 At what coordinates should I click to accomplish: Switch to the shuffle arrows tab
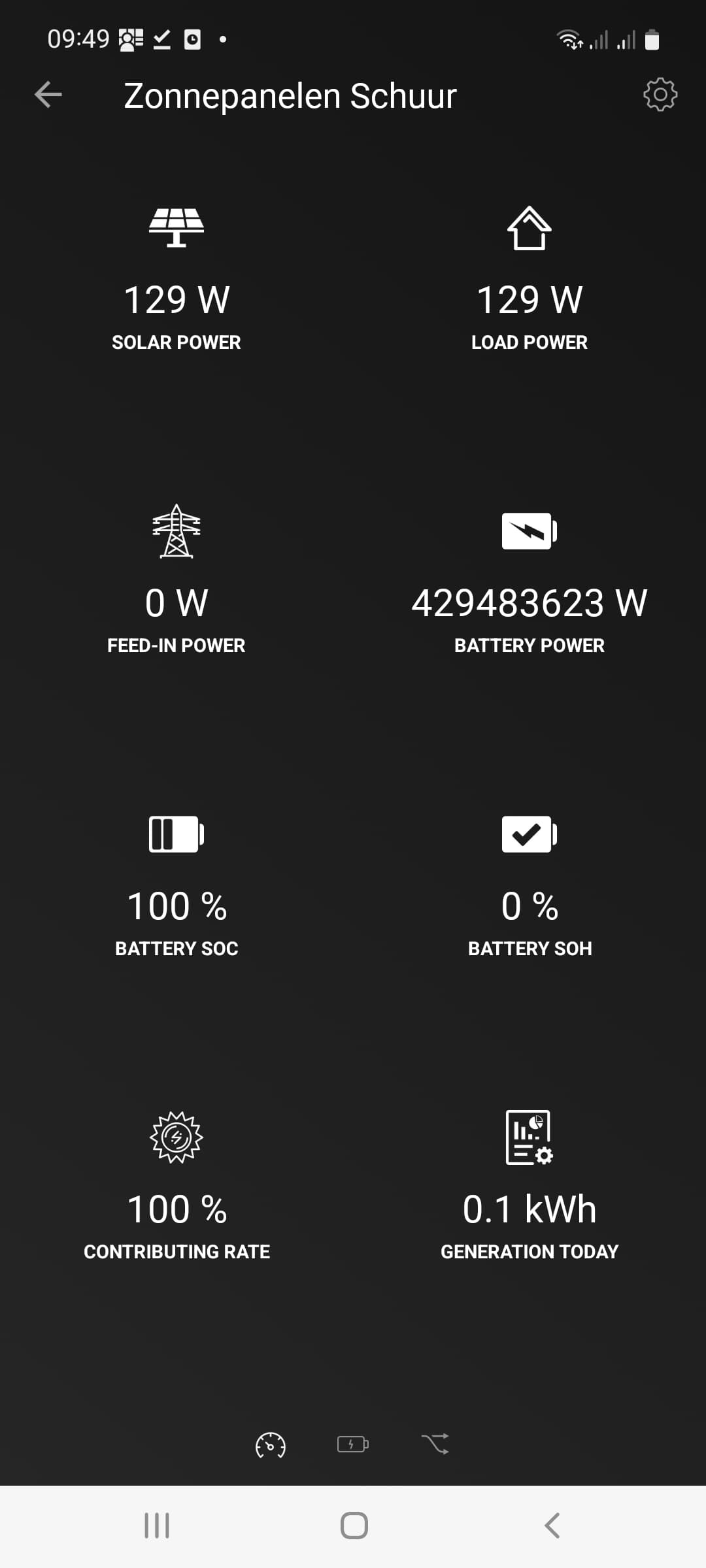click(x=435, y=1444)
